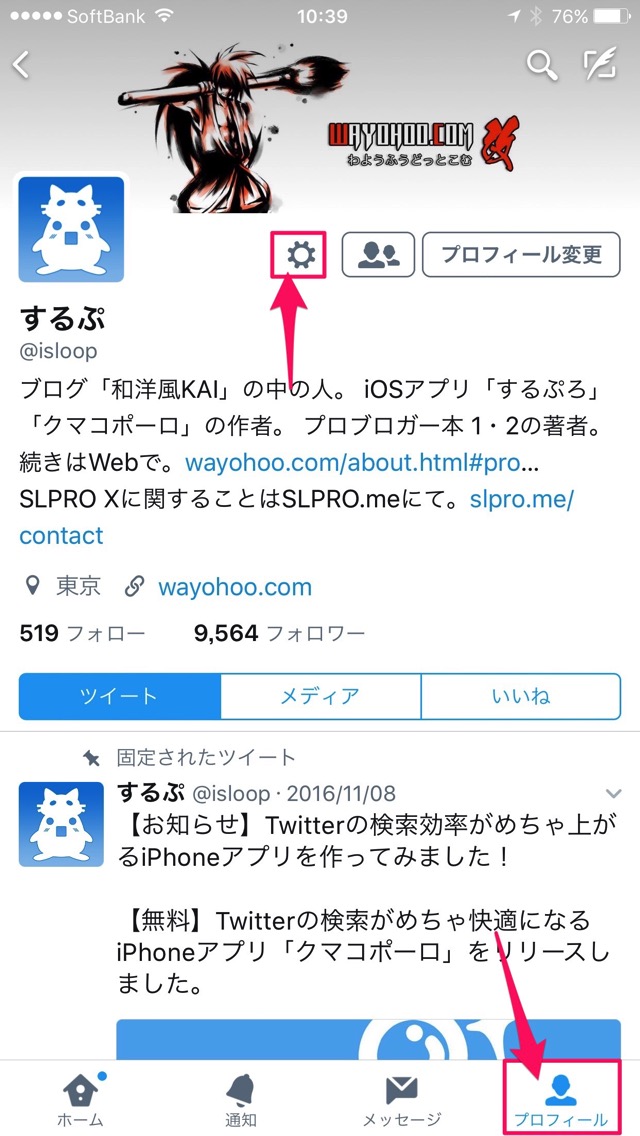Select the ツイート tab

[120, 696]
